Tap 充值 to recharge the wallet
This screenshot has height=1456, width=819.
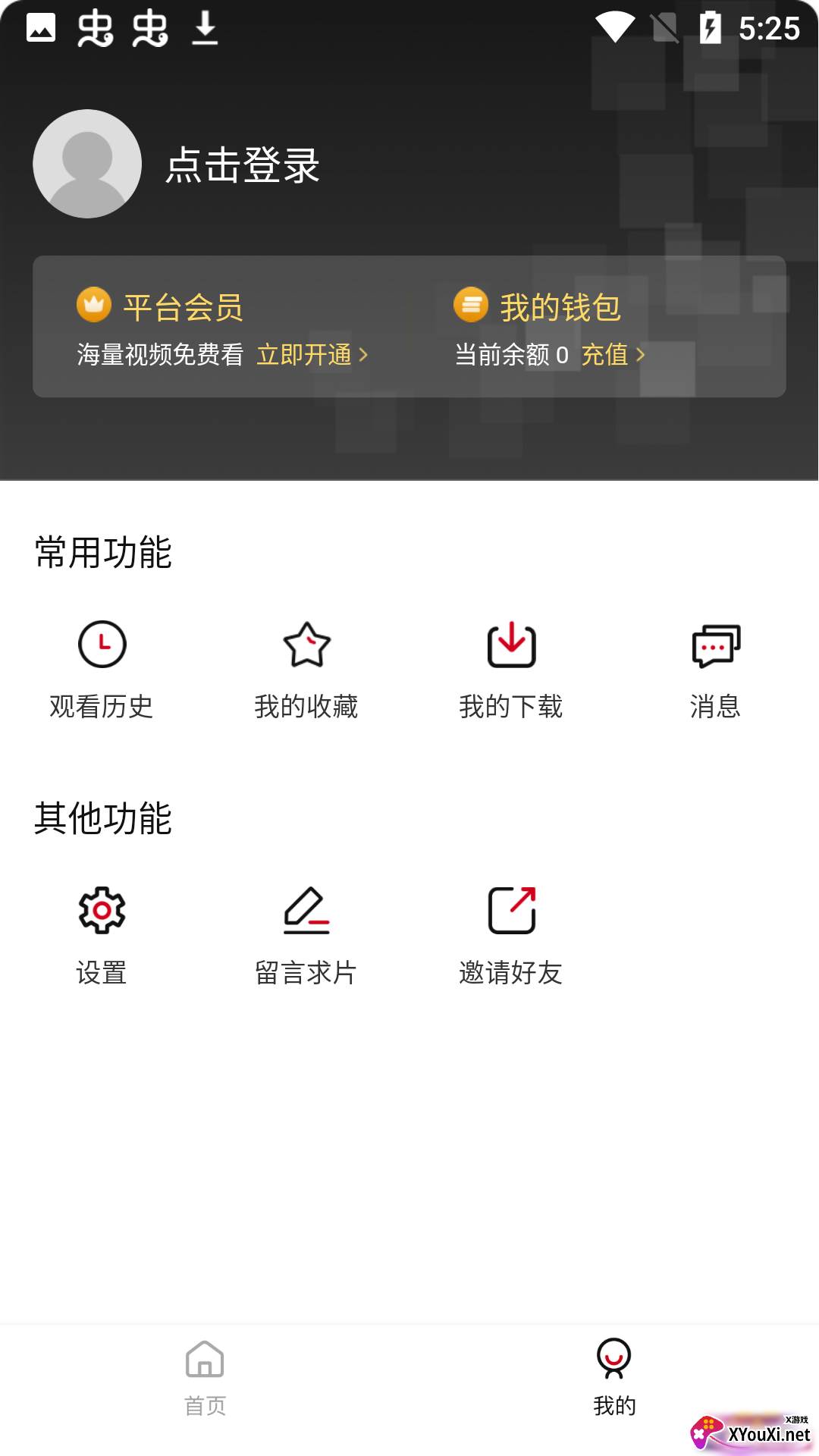tap(611, 354)
